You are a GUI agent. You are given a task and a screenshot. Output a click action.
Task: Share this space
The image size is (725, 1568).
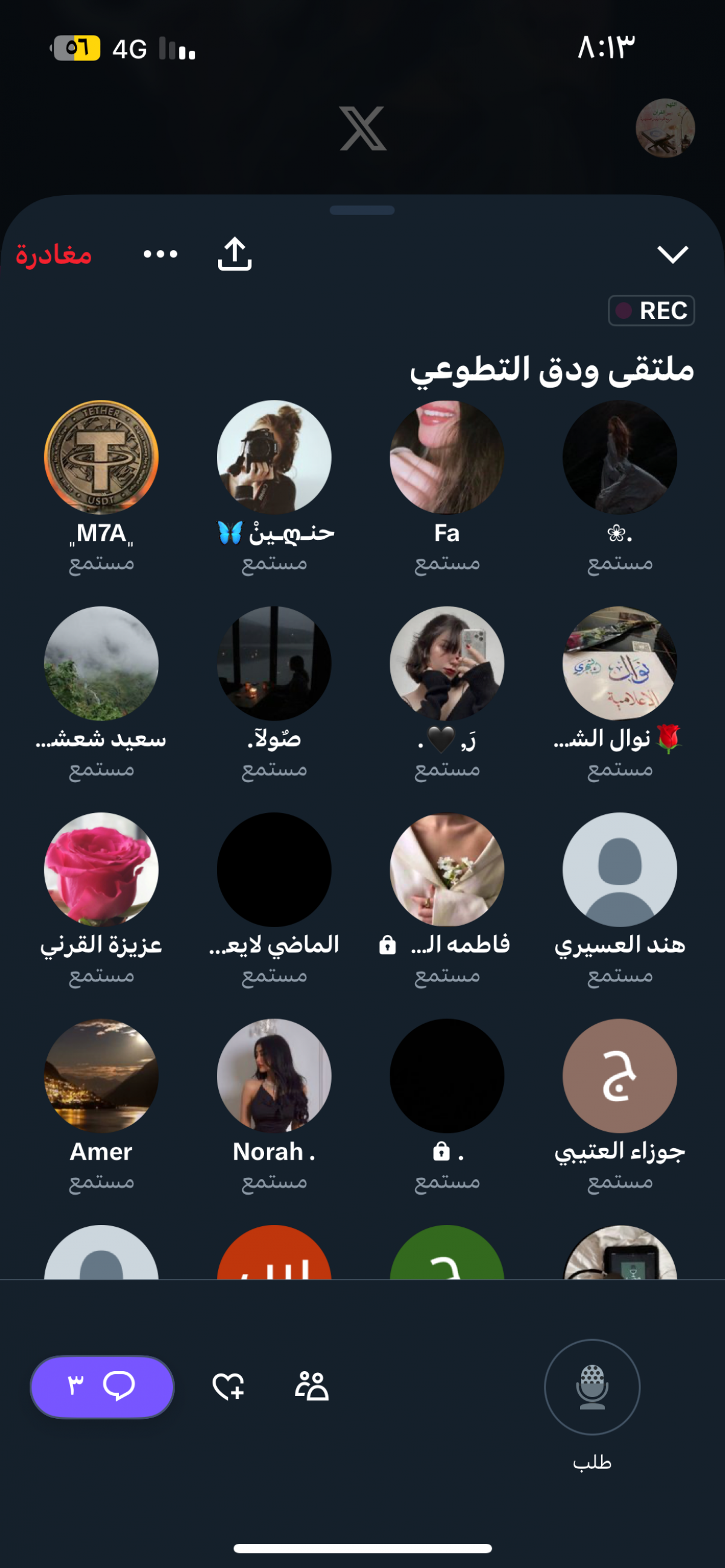234,254
